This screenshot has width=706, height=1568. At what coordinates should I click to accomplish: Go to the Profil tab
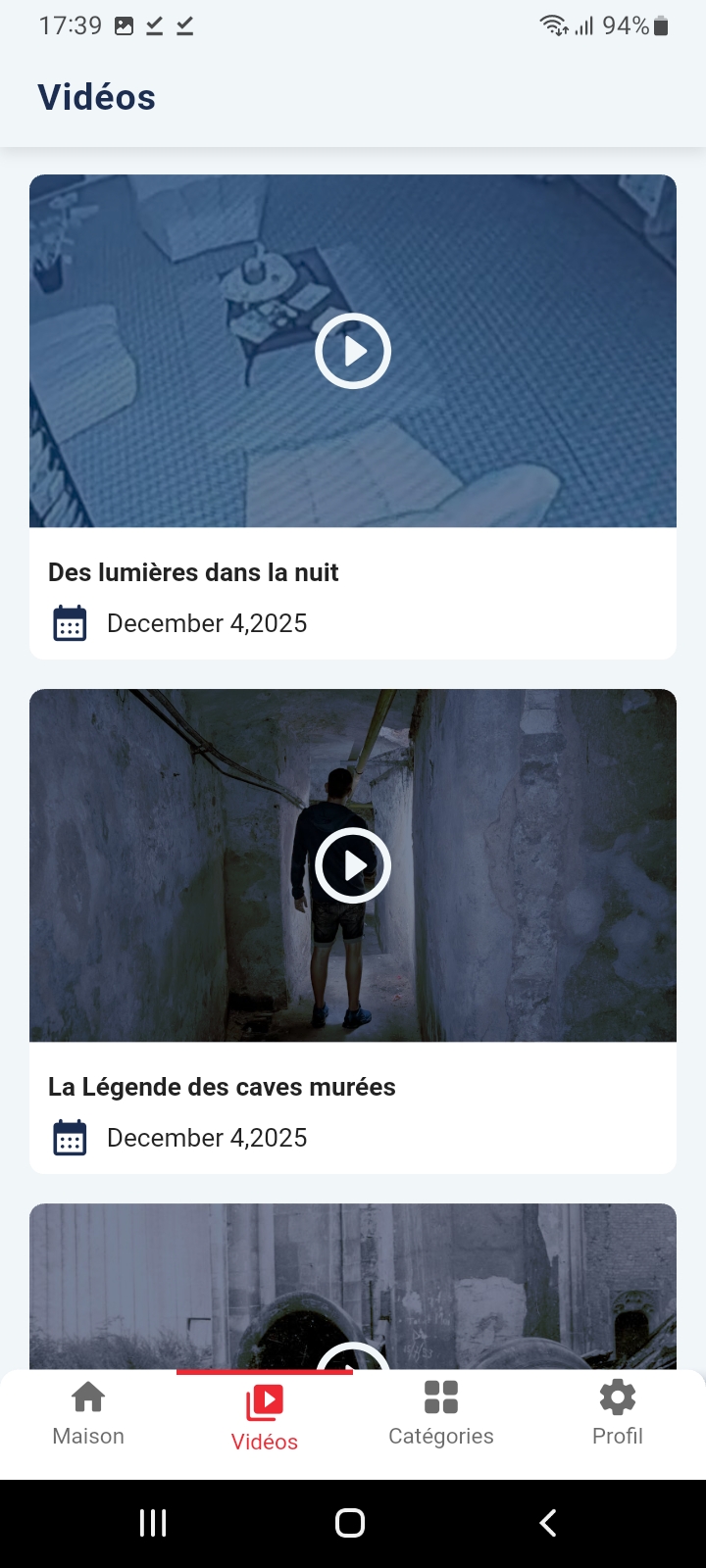click(x=618, y=1414)
